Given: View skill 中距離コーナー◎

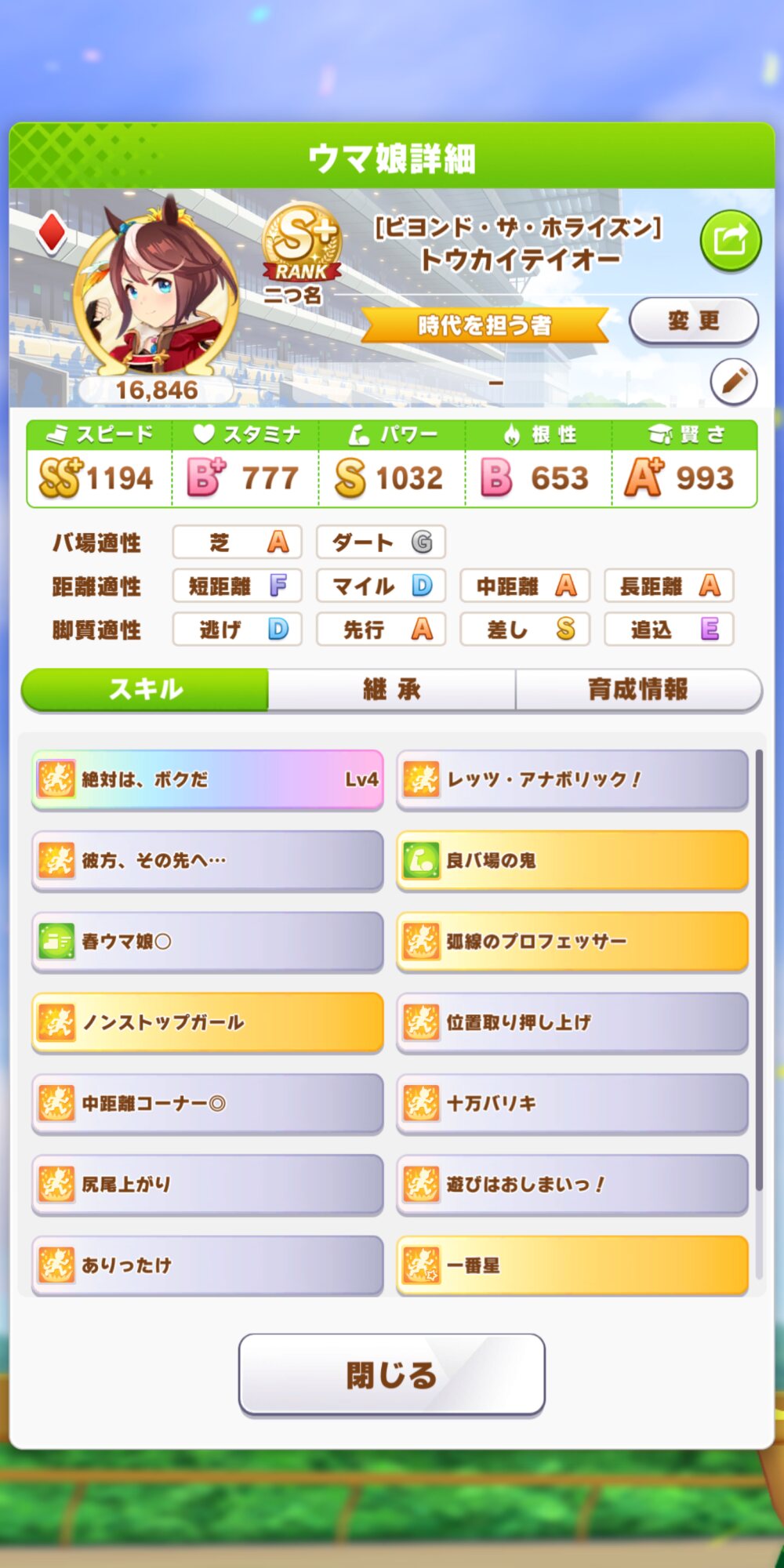Looking at the screenshot, I should [208, 1103].
